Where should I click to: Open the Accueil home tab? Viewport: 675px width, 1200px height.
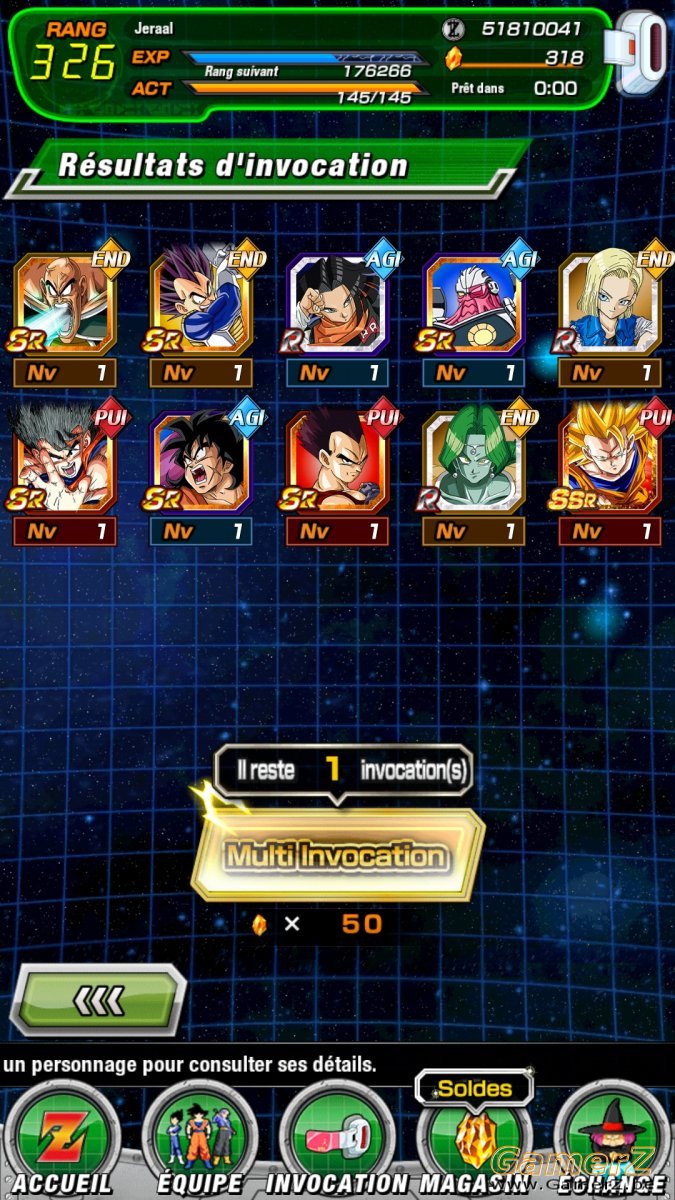[x=62, y=1140]
